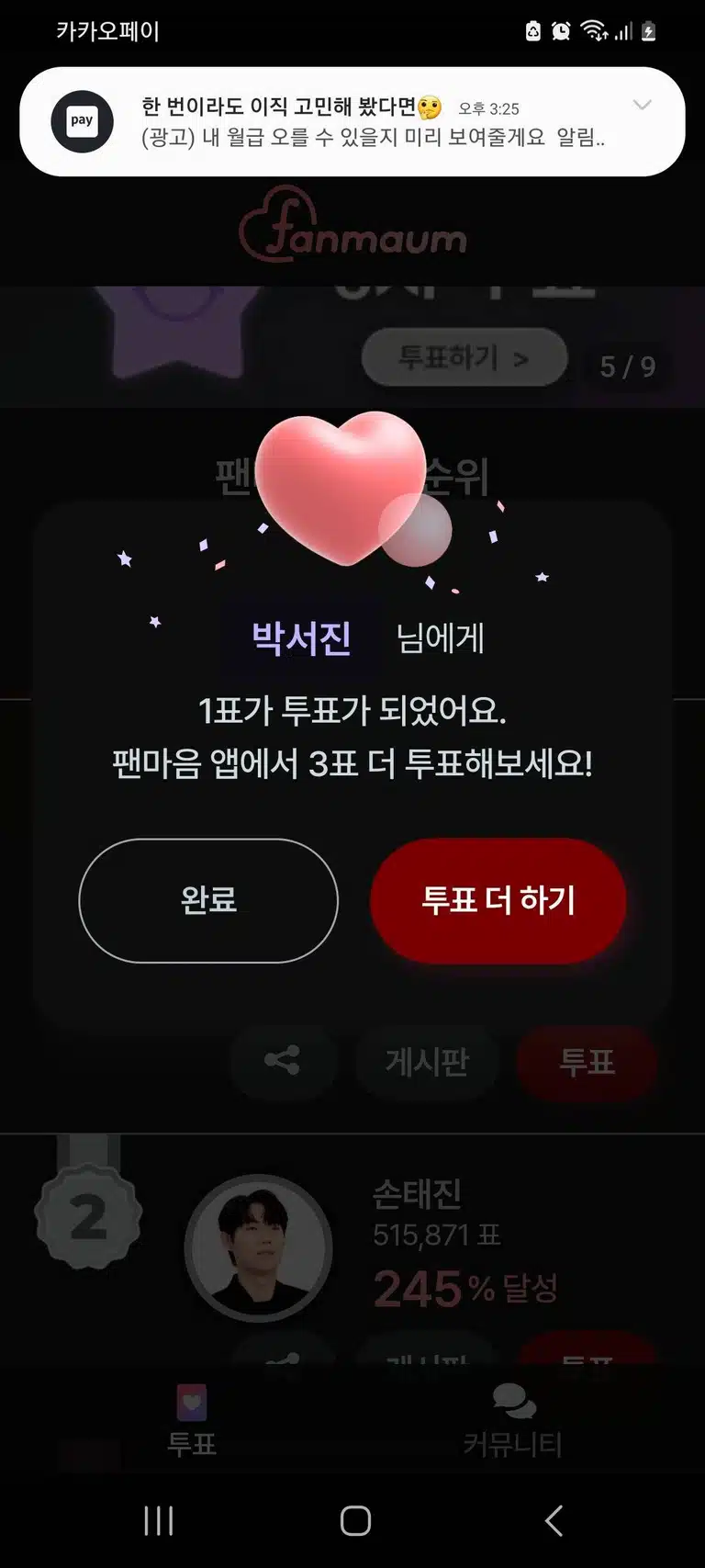
Task: Tap 완료 to close the vote dialog
Action: (x=208, y=900)
